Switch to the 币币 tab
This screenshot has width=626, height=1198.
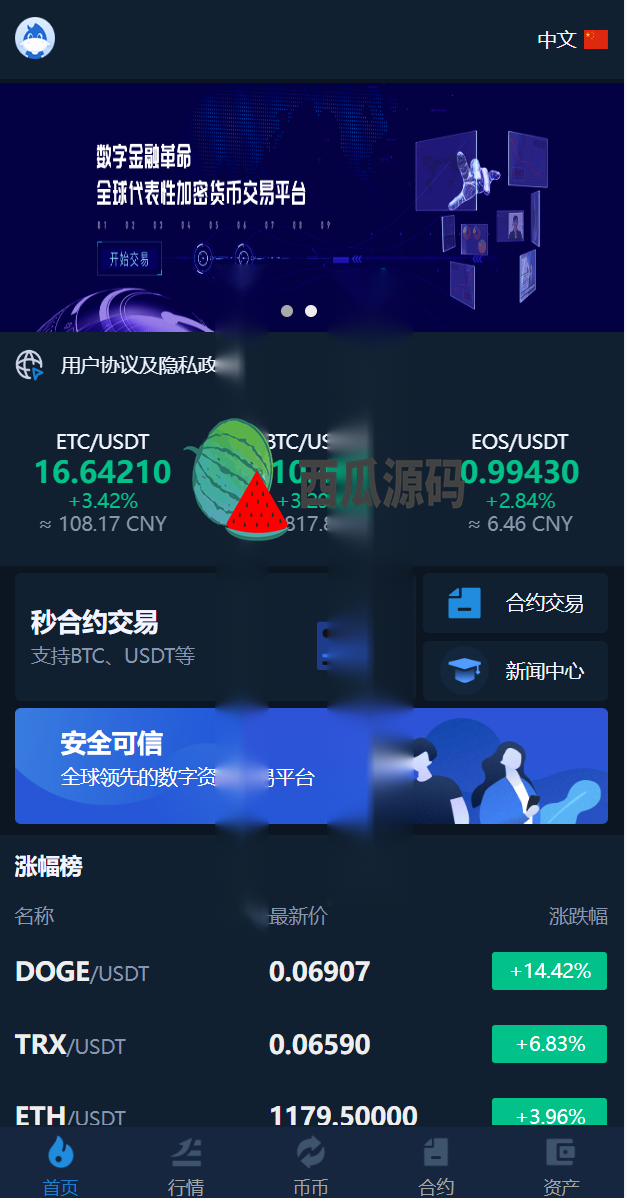click(311, 1166)
